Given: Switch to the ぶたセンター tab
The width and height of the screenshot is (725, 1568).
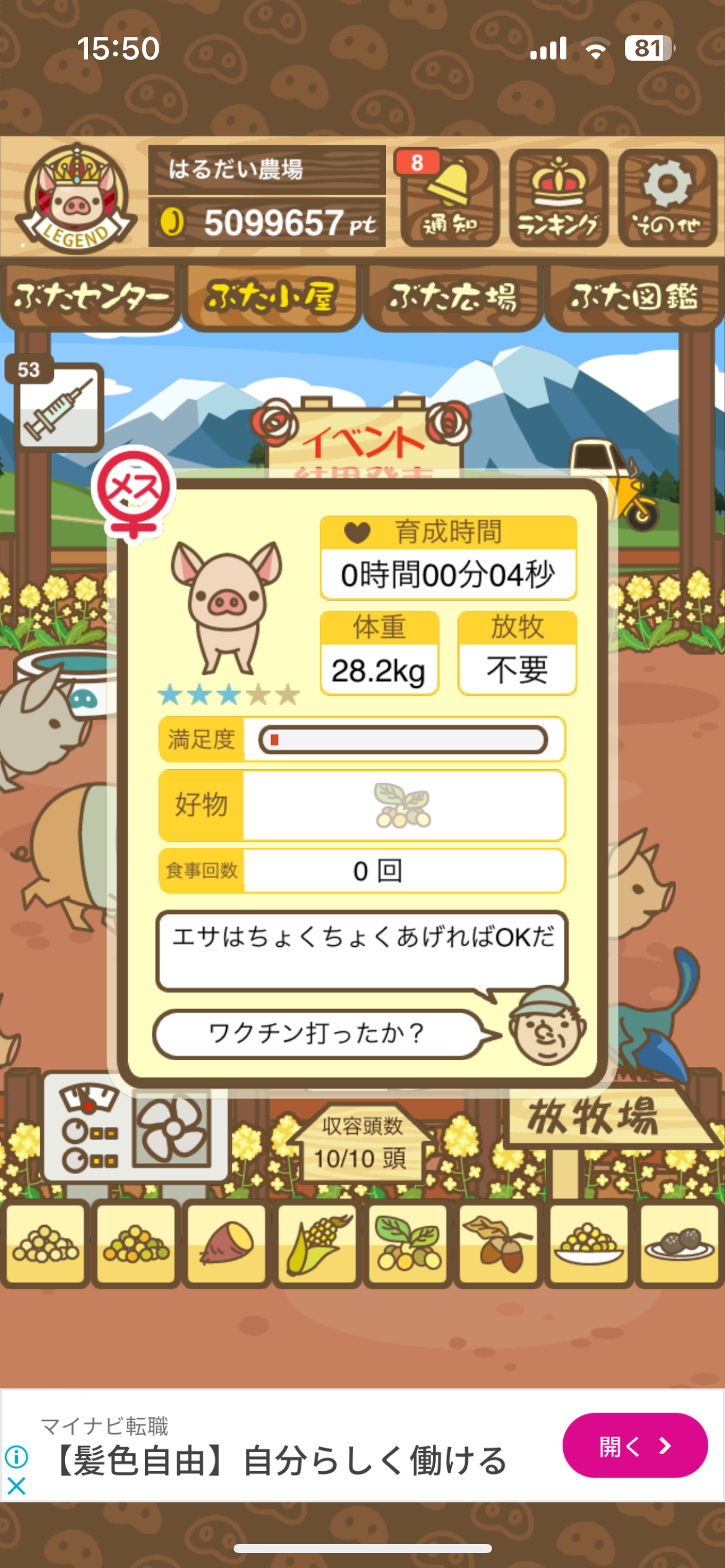Looking at the screenshot, I should click(x=91, y=297).
